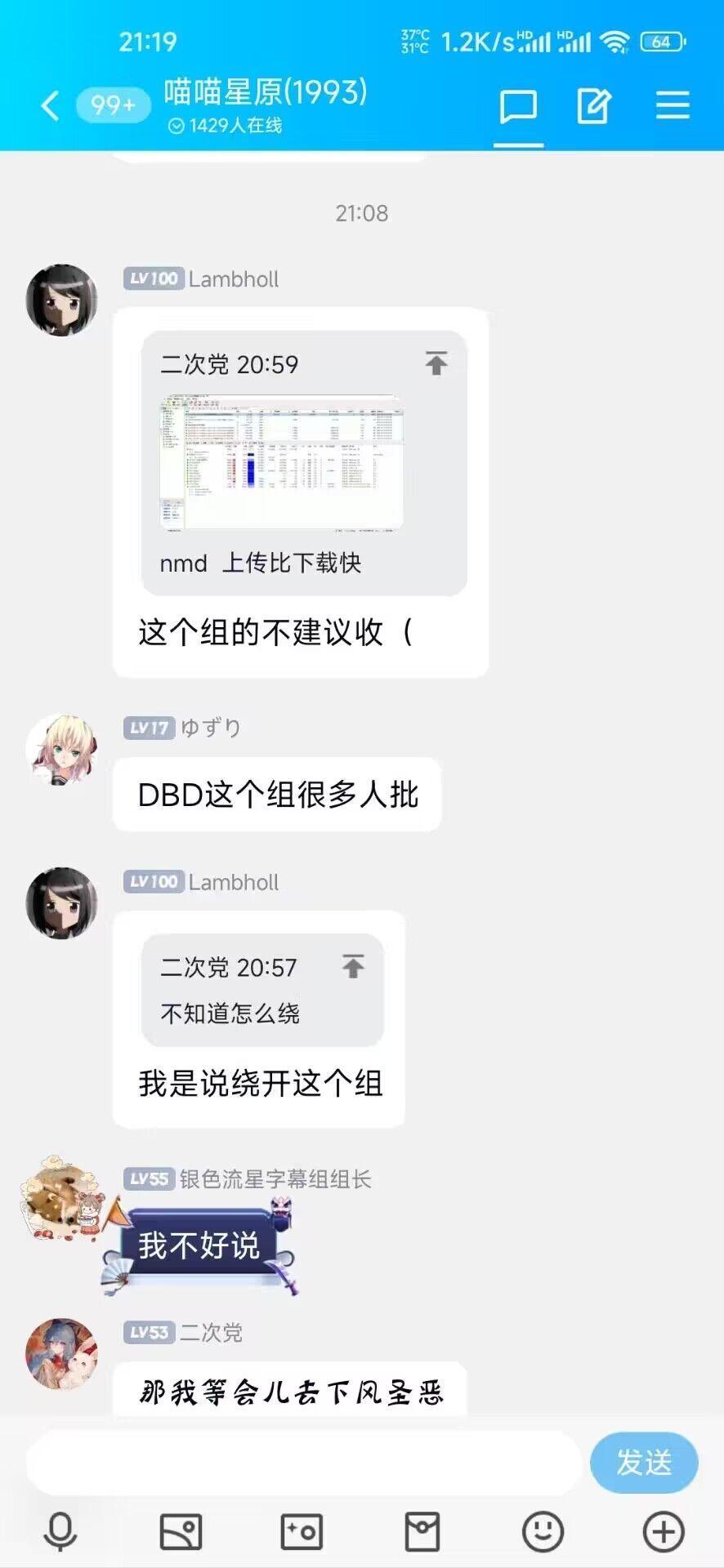Open the group notes edit icon
Screen dimensions: 724x1568
(x=594, y=107)
